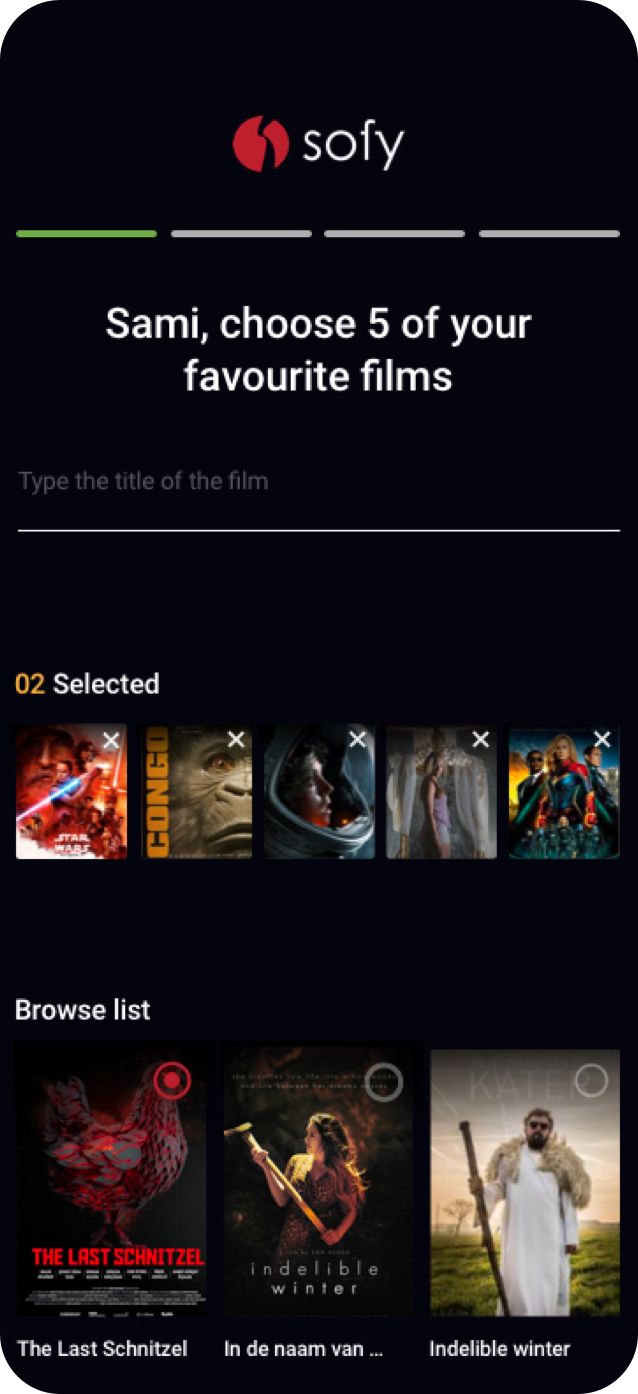
Task: Select the Indelible Winter poster circle
Action: 384,1081
